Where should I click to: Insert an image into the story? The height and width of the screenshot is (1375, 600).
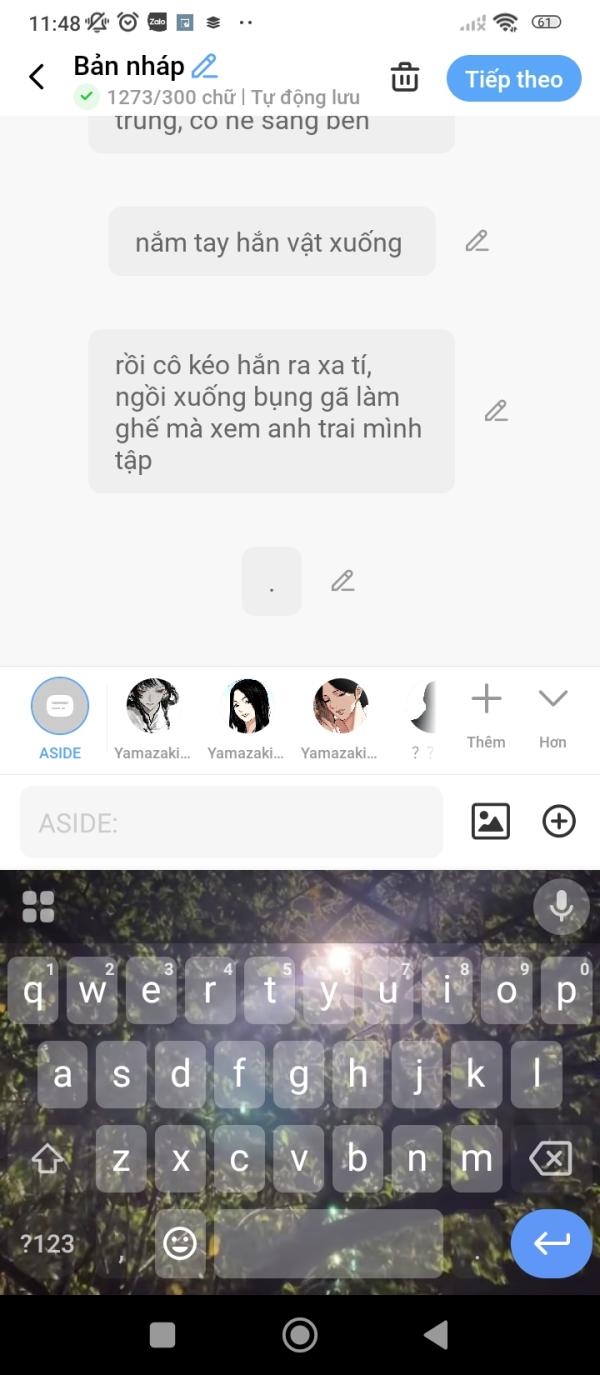[490, 821]
